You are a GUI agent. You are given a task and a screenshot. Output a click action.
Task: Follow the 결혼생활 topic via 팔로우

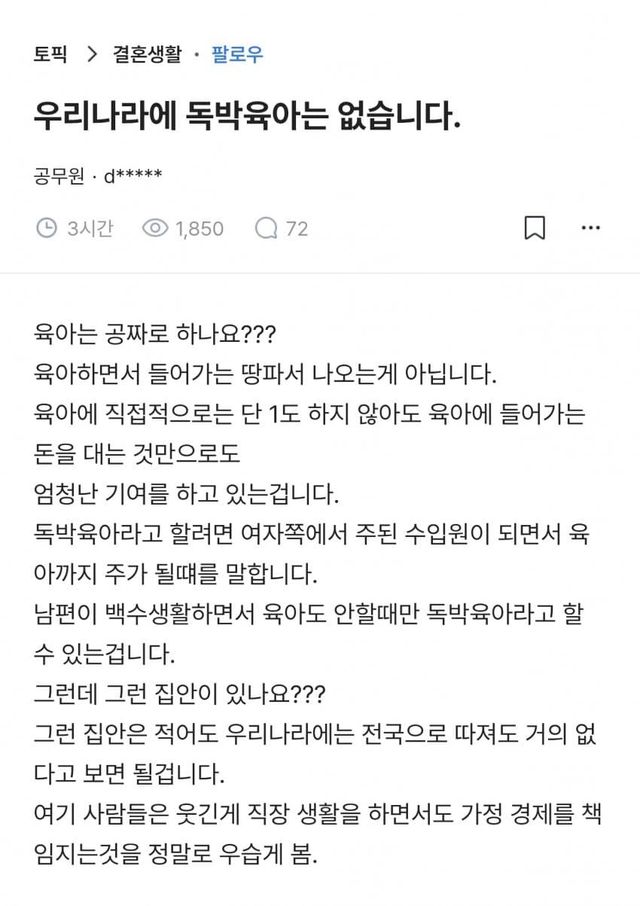tap(238, 55)
